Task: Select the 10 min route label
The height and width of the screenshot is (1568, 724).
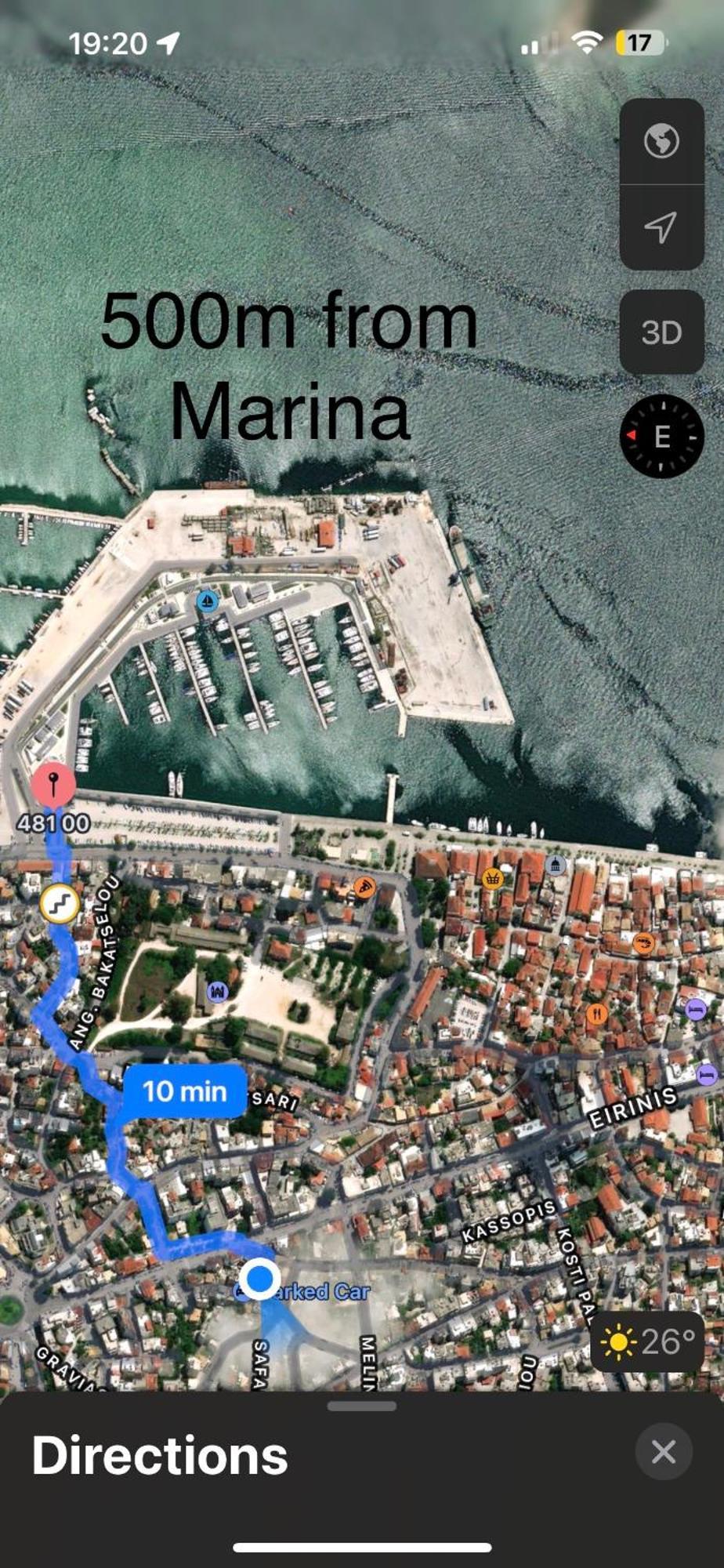Action: [x=185, y=1091]
